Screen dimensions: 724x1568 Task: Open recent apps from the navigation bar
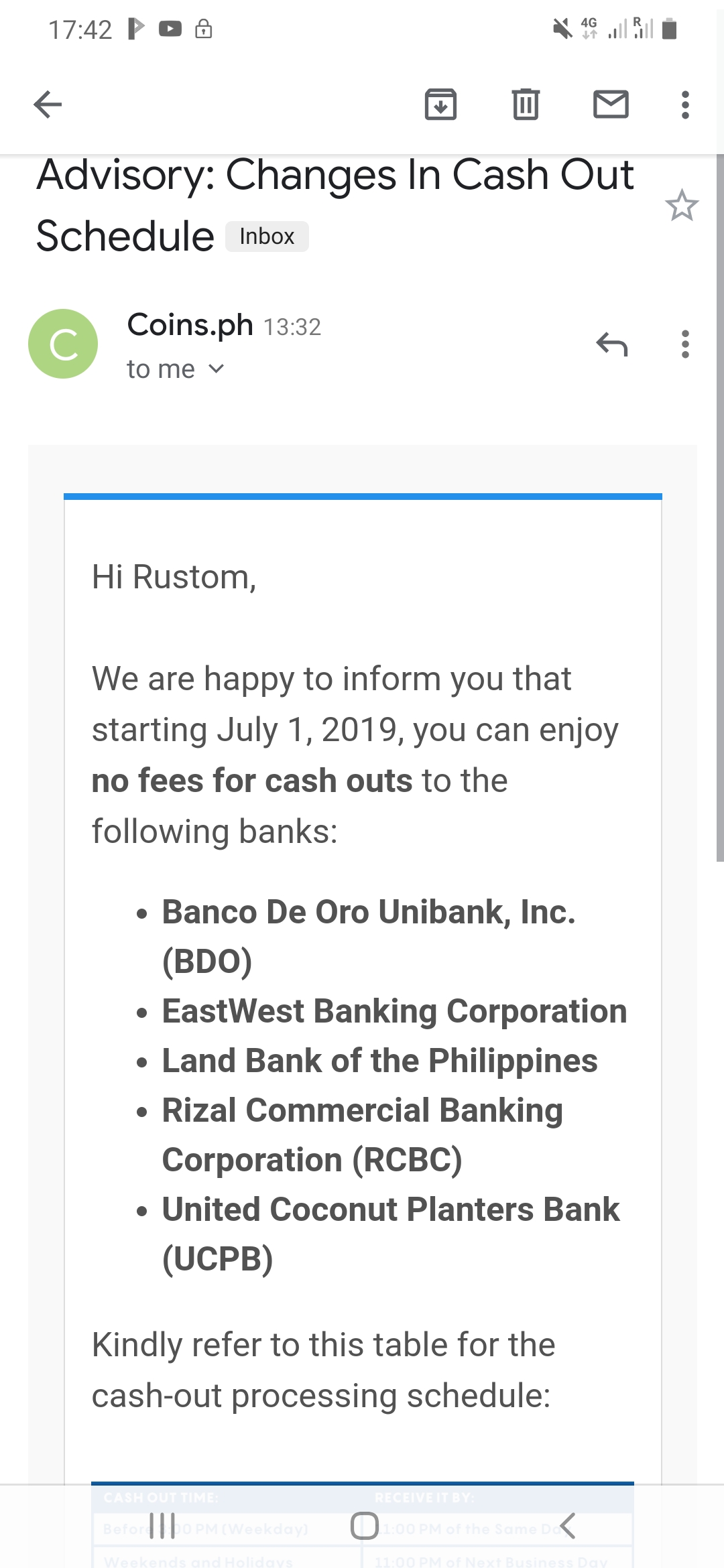(x=162, y=1526)
